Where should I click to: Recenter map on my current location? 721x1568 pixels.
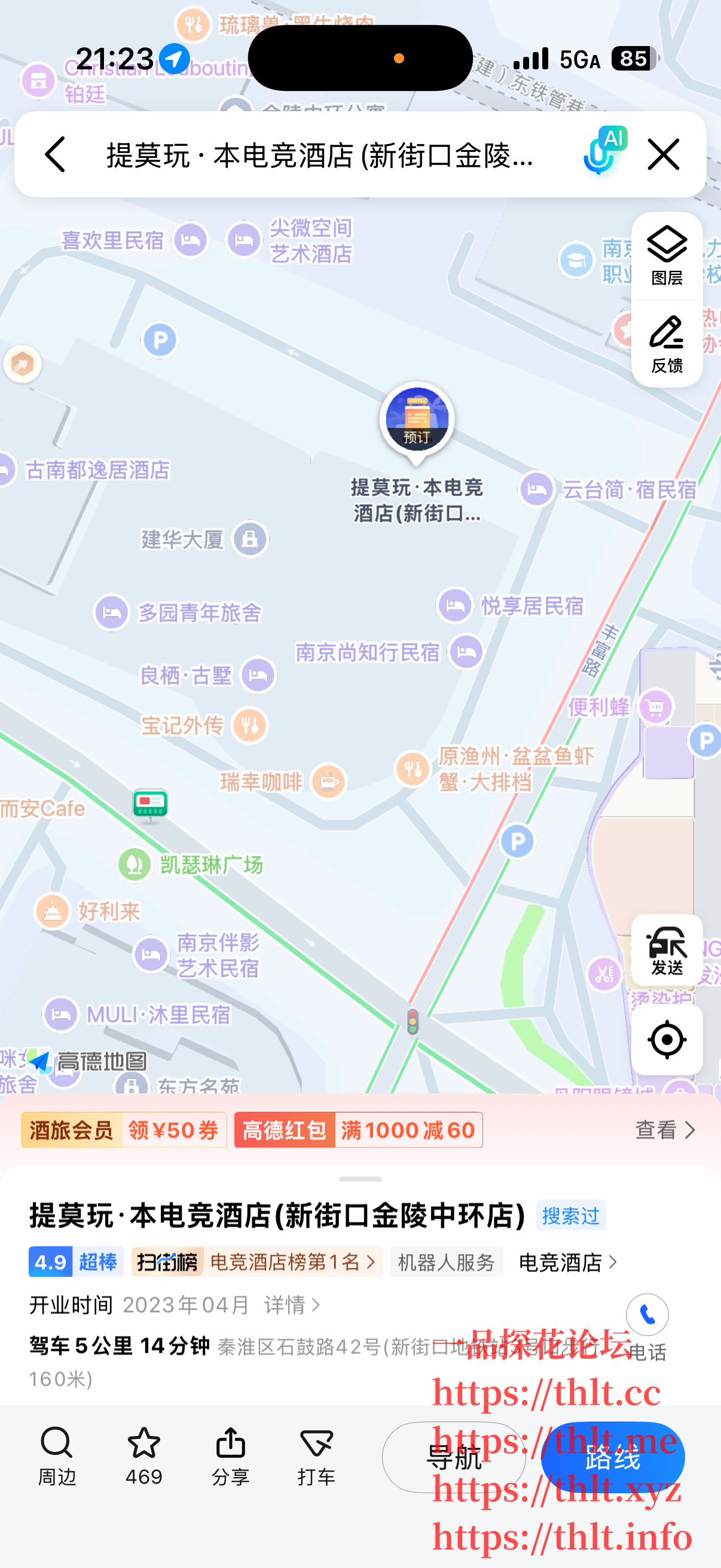click(x=667, y=1039)
